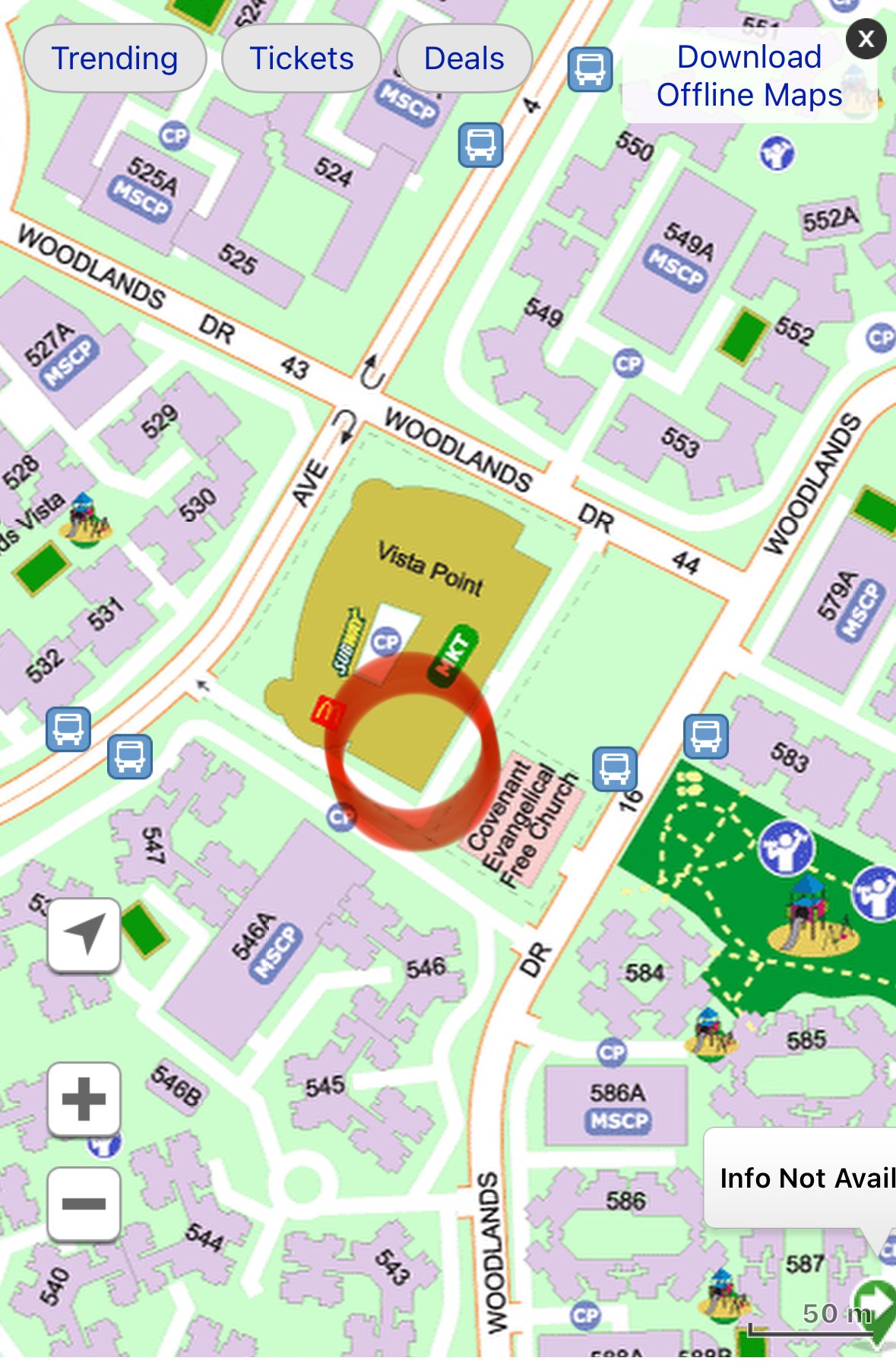Zoom in with the plus button
This screenshot has width=896, height=1361.
(x=84, y=1099)
